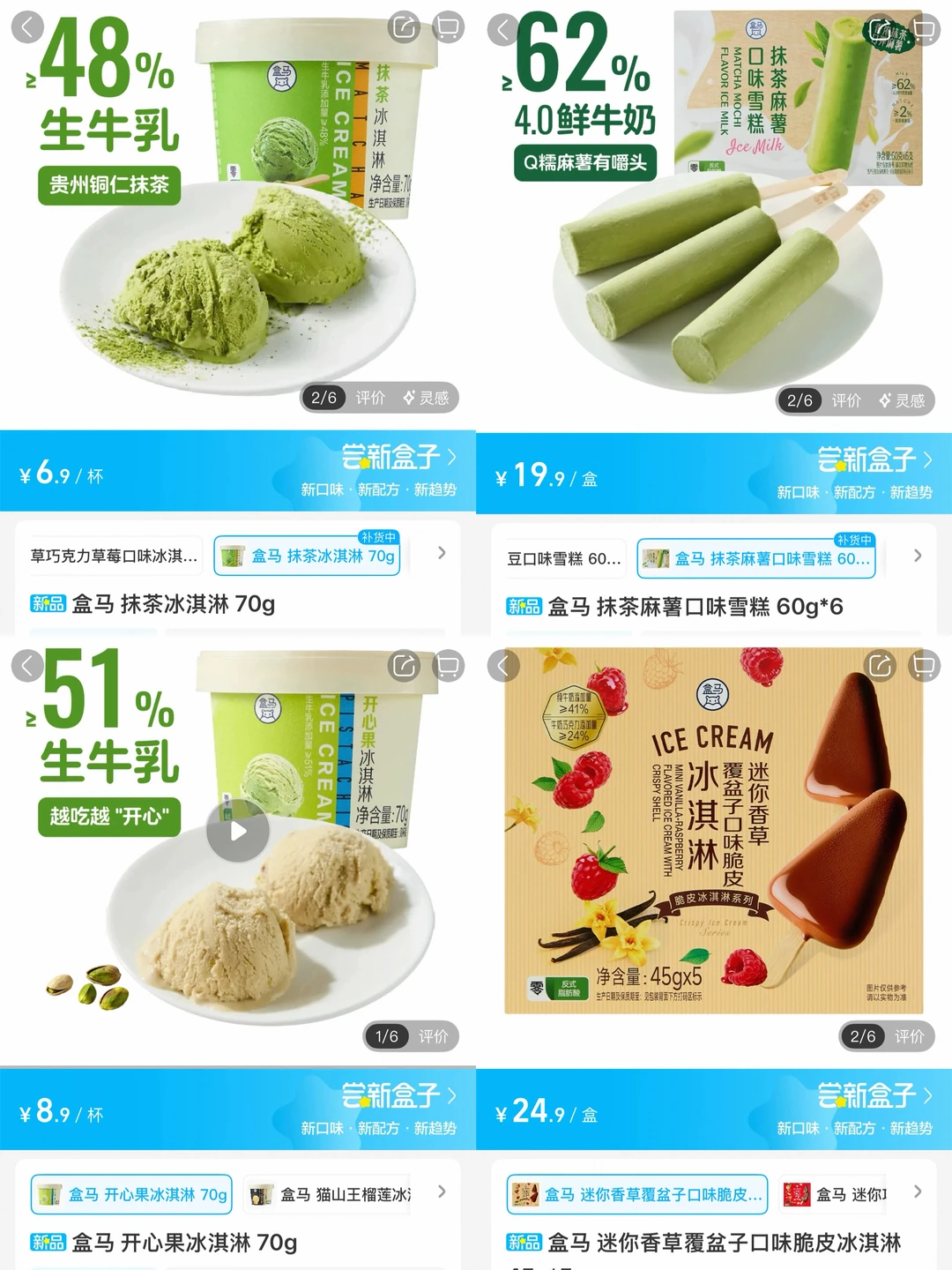This screenshot has height=1270, width=952.
Task: Open the cart icon on pistachio page
Action: [447, 667]
